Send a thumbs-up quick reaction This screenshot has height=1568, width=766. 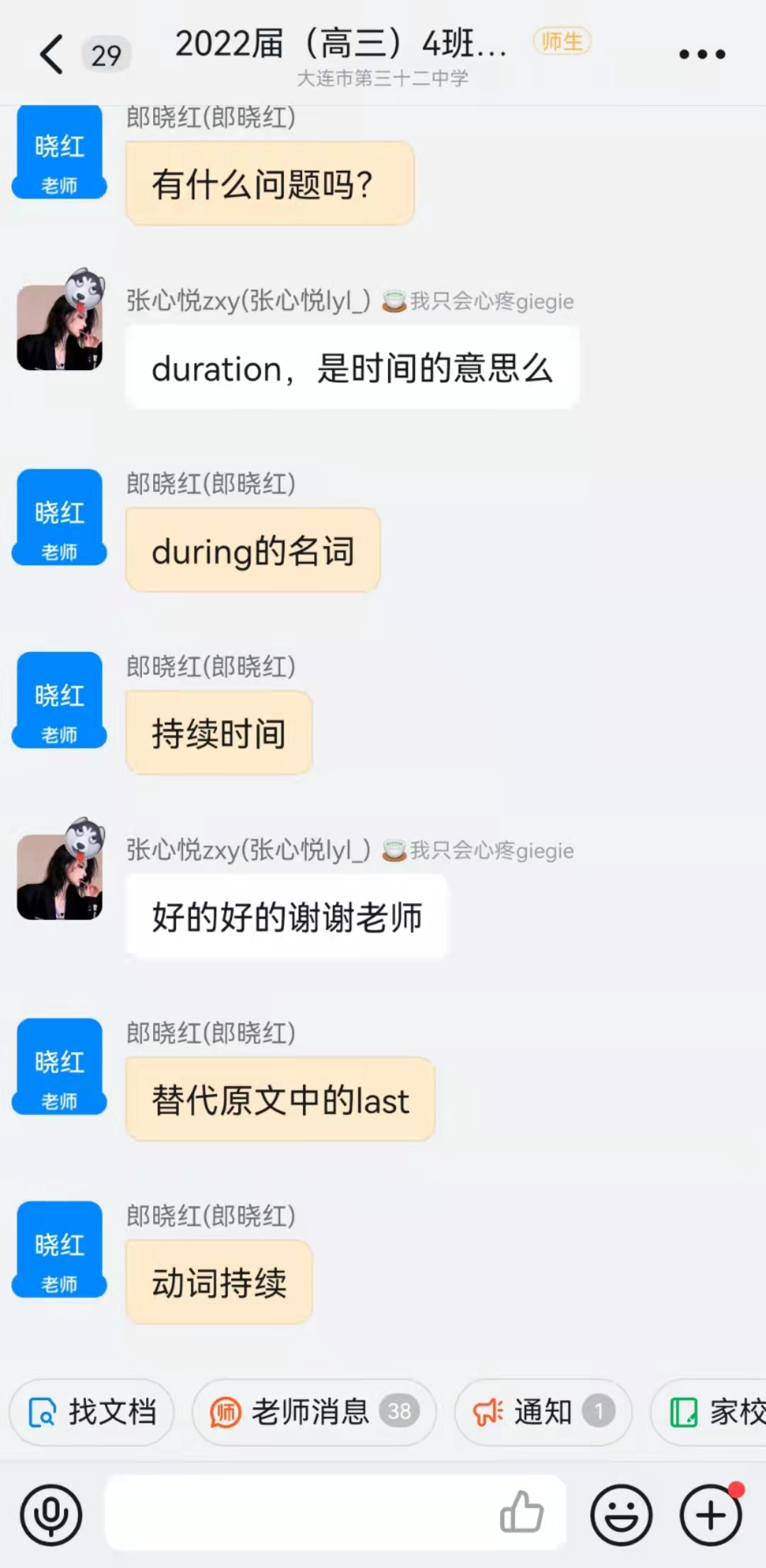click(x=522, y=1512)
